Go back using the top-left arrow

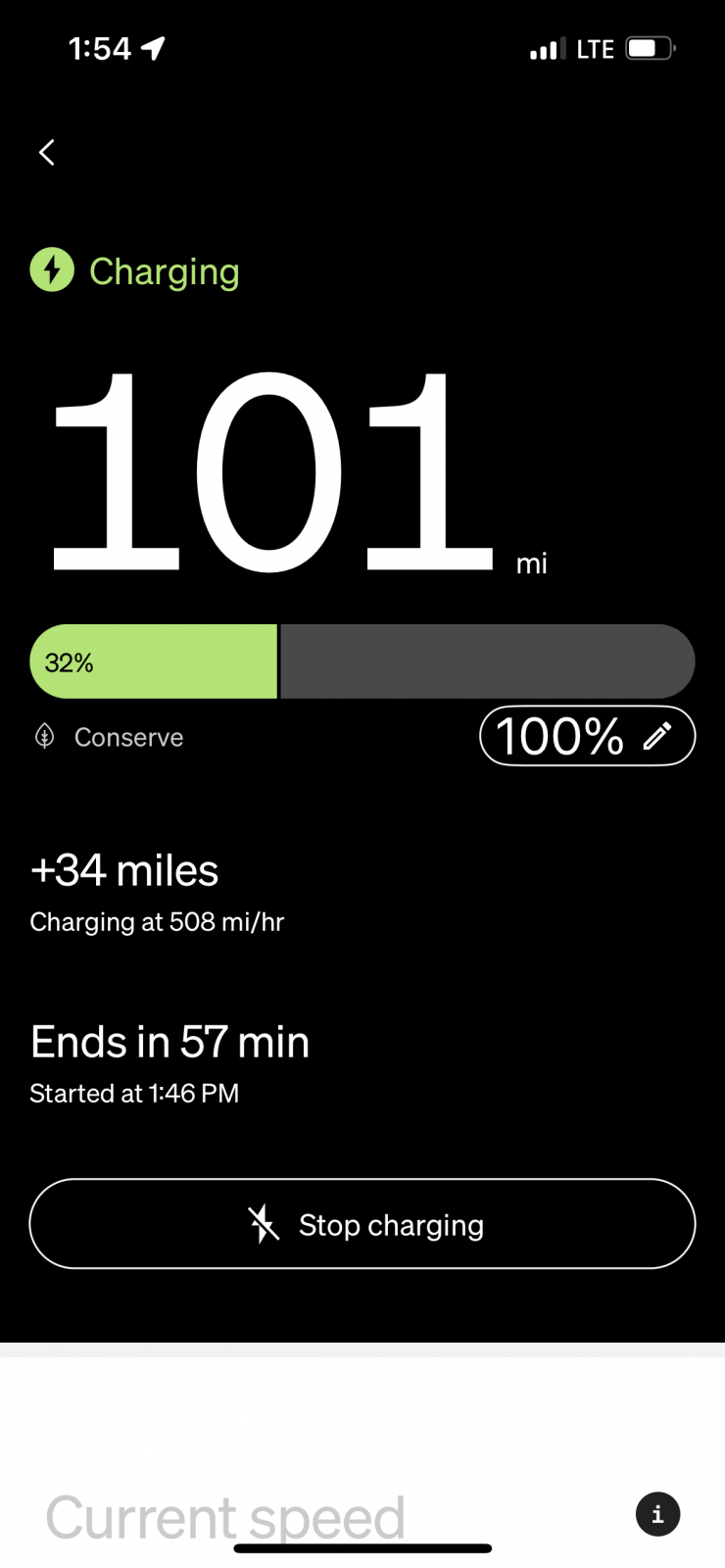pyautogui.click(x=46, y=152)
